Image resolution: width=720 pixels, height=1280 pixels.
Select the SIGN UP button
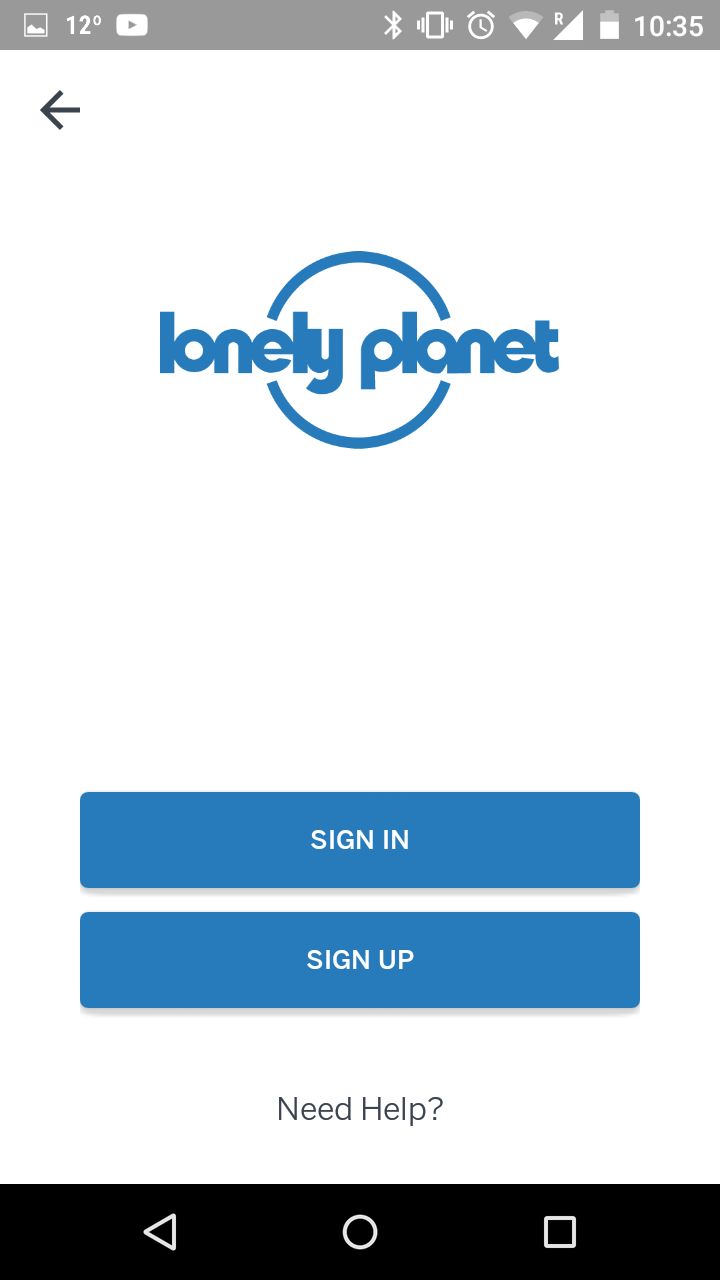[360, 960]
